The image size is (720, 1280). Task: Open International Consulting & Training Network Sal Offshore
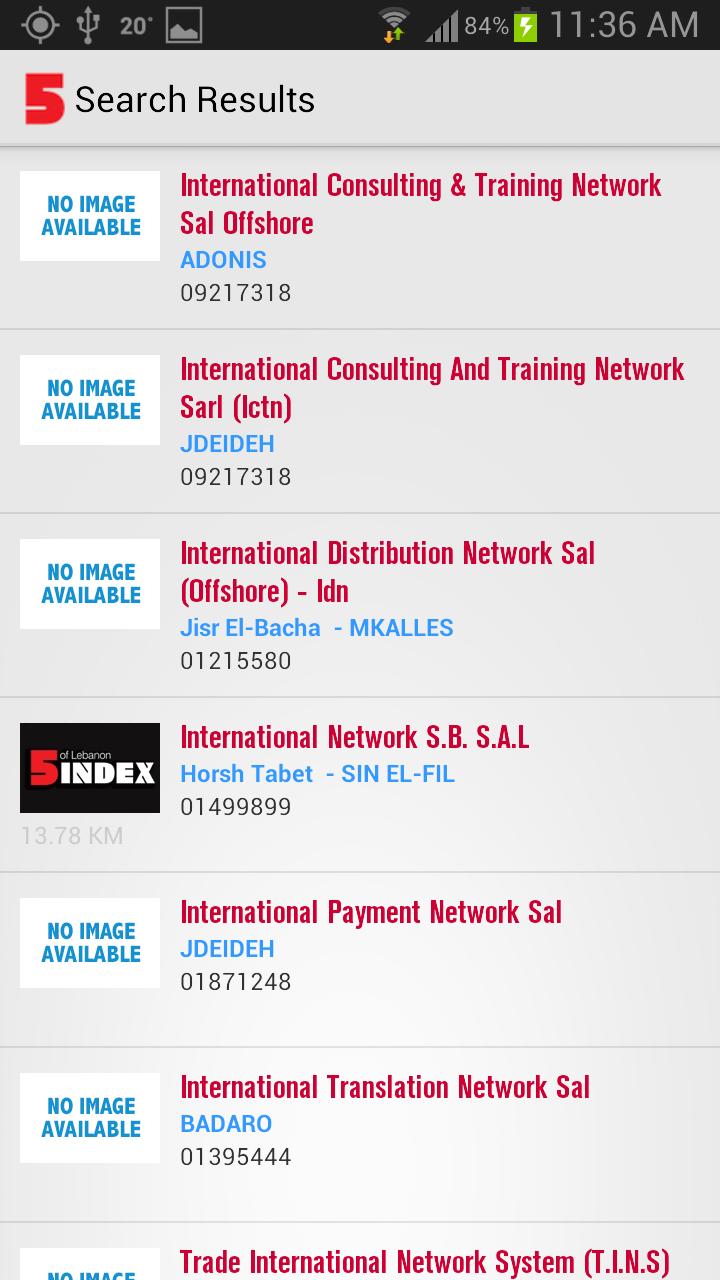pos(420,204)
